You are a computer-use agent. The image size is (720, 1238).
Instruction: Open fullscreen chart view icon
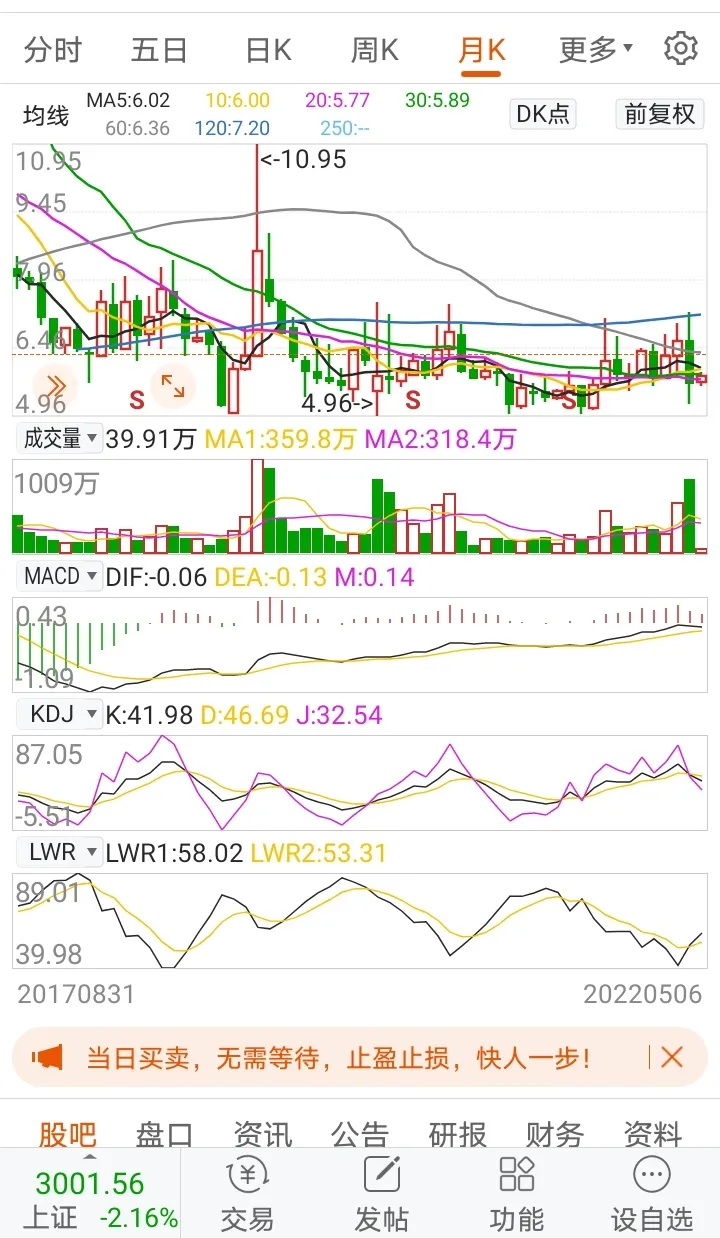pos(173,386)
